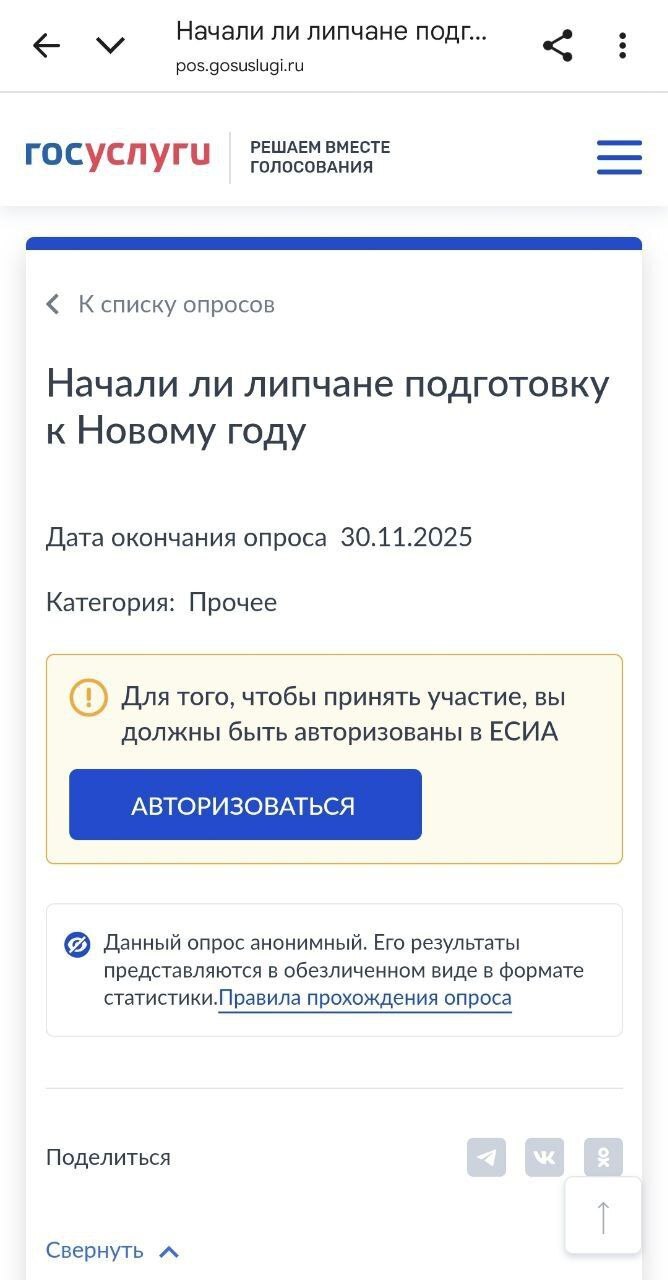Share the poll via Odnoklassniki

[x=603, y=1157]
